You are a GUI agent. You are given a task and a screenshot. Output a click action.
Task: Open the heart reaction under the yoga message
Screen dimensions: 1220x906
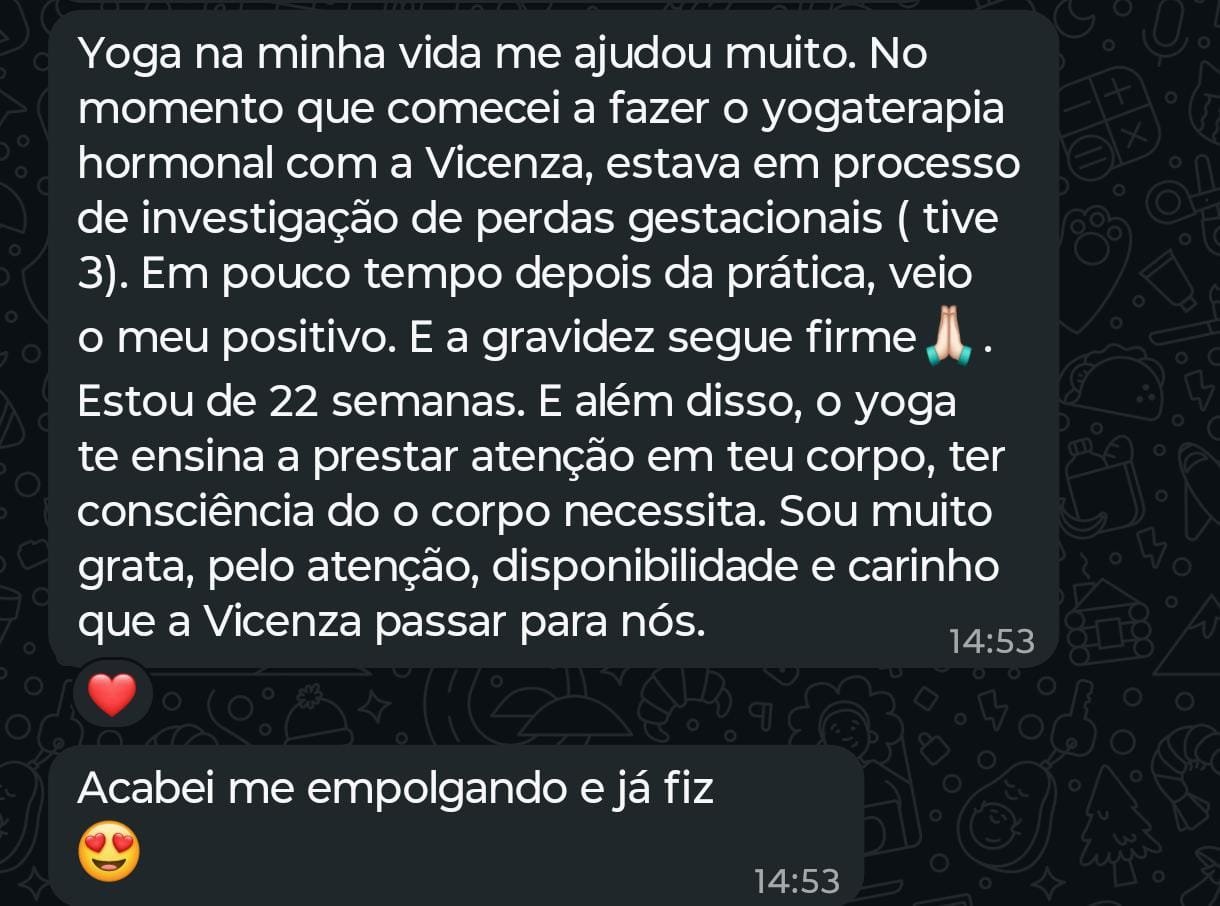(112, 694)
